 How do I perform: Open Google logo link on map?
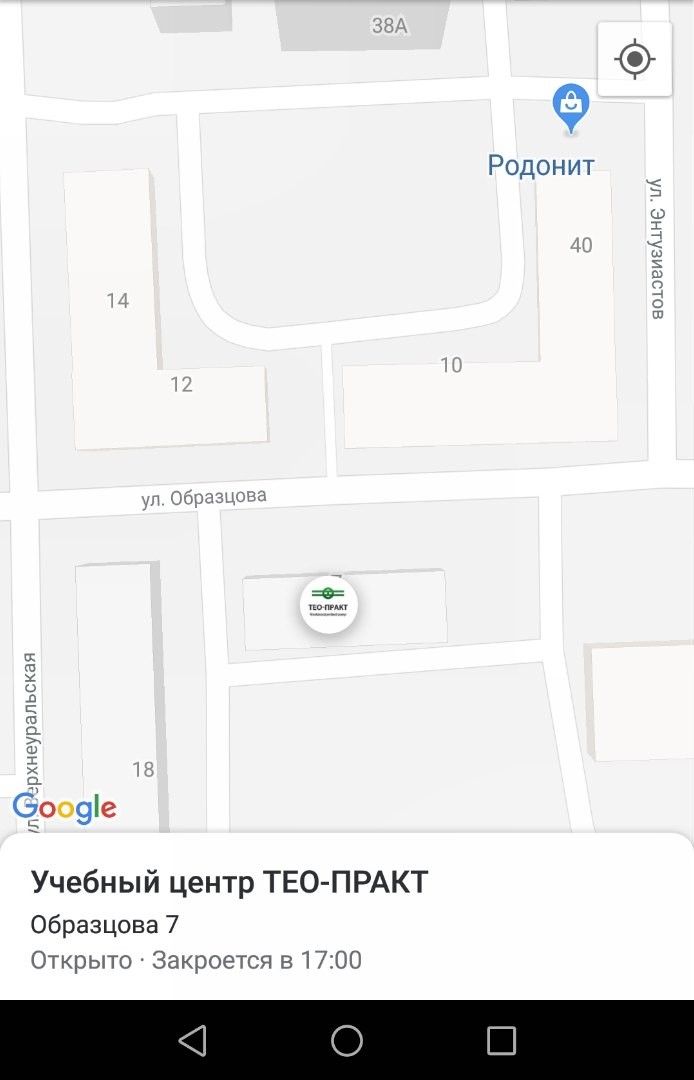click(65, 808)
